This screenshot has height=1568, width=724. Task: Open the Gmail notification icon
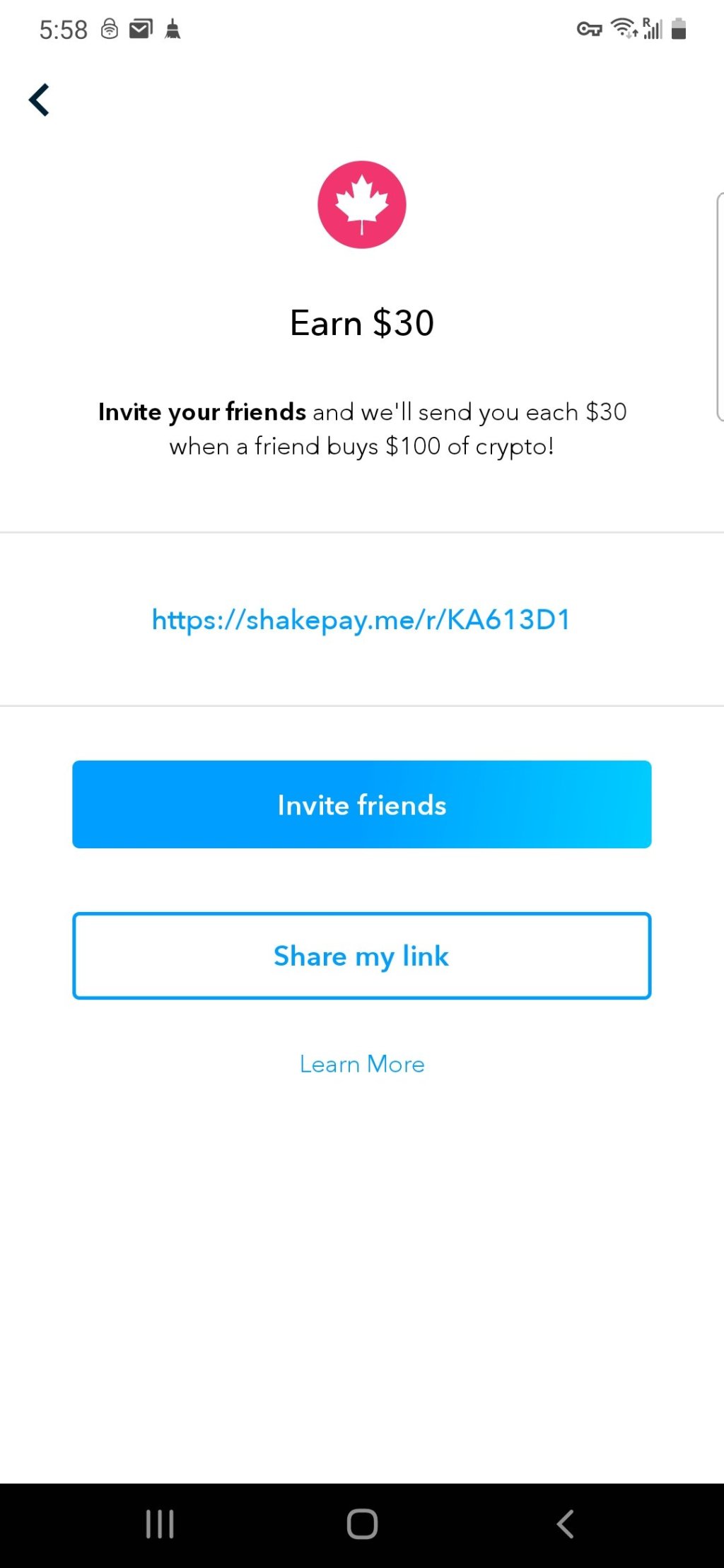[141, 28]
